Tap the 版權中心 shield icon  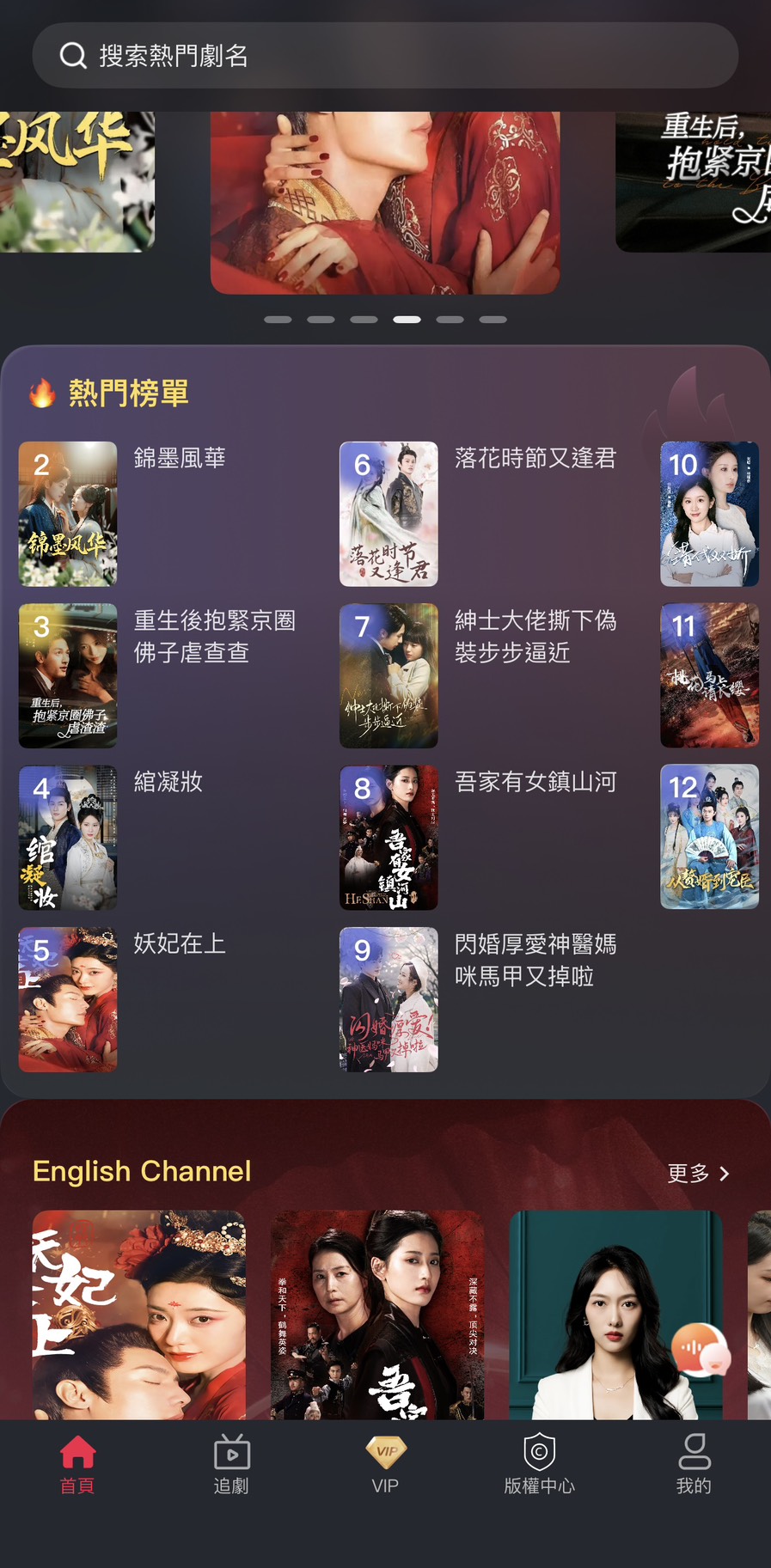[x=539, y=1449]
